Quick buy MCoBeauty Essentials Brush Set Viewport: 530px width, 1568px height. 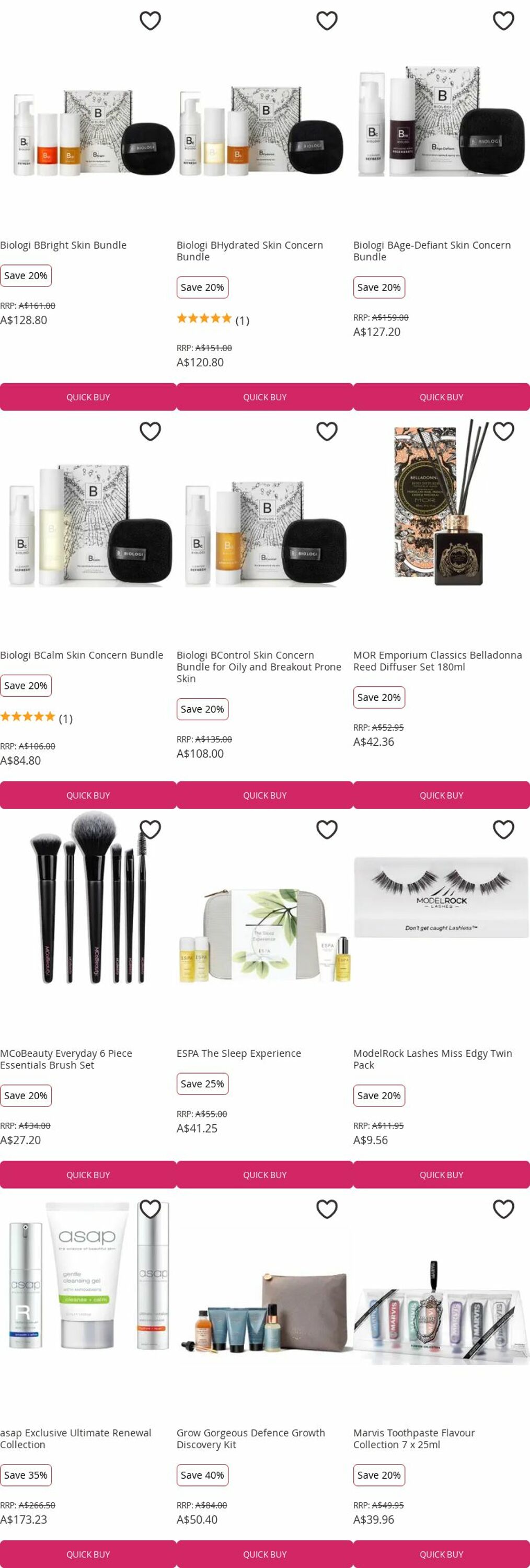pyautogui.click(x=88, y=1174)
